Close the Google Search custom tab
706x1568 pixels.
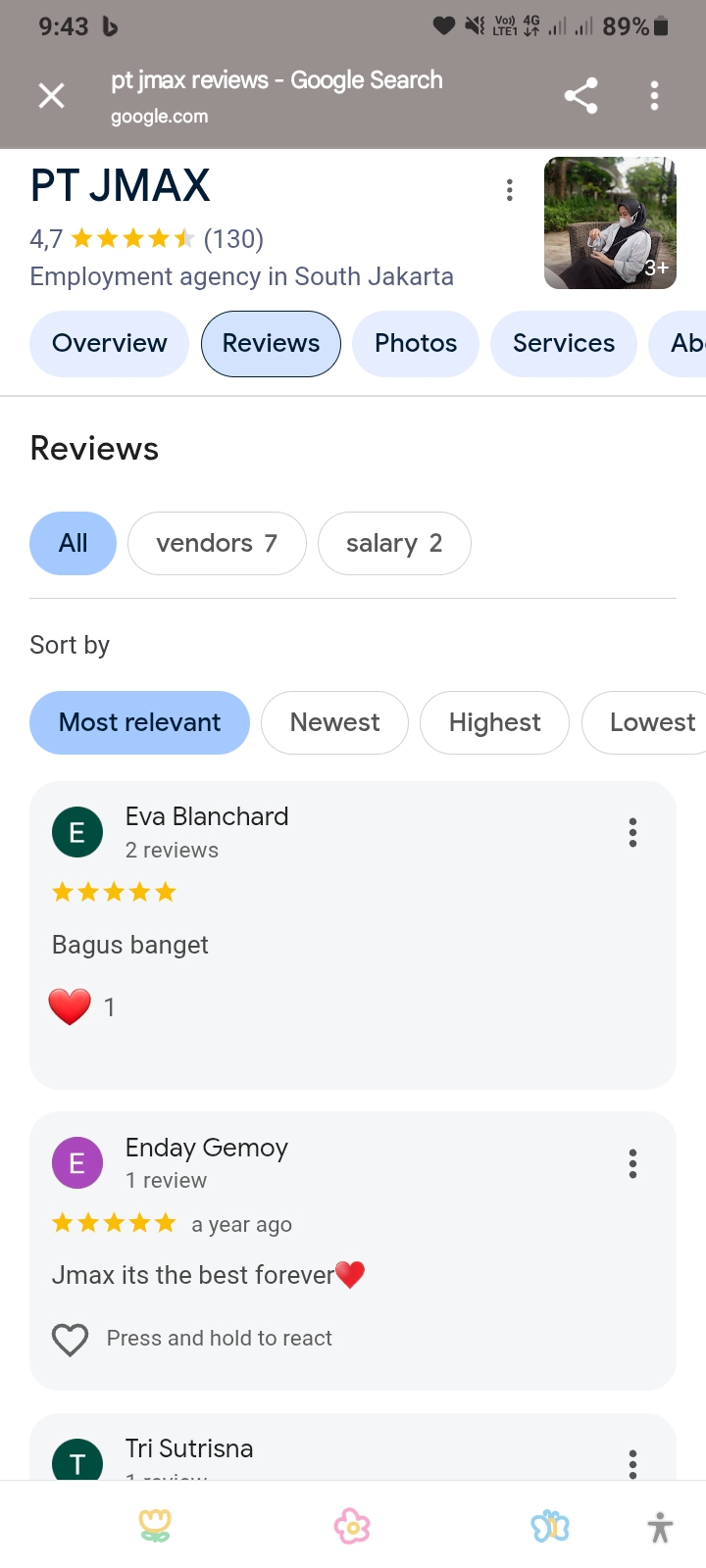[x=51, y=96]
